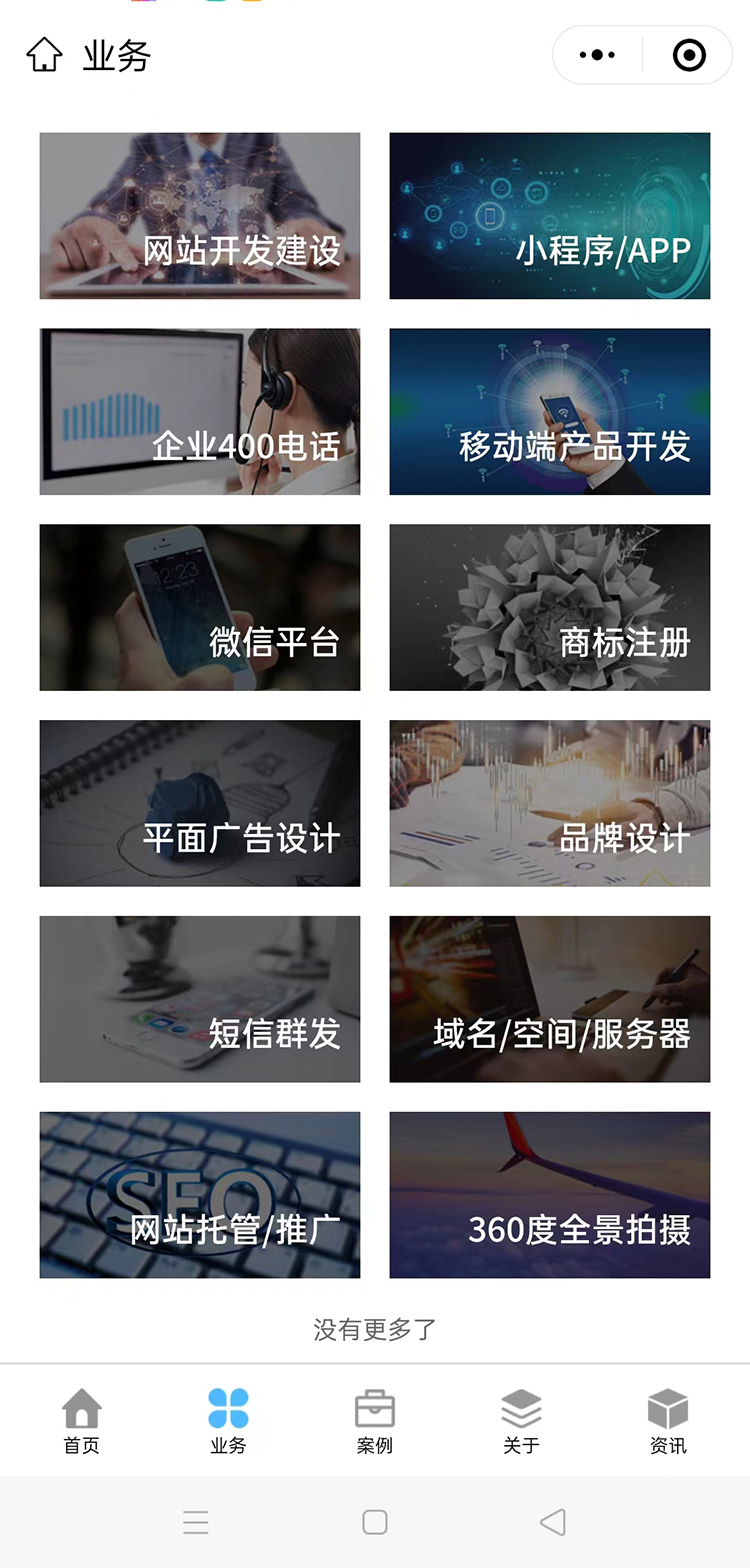Select the 网站托管/推广 tile
This screenshot has height=1568, width=750.
click(x=200, y=1196)
